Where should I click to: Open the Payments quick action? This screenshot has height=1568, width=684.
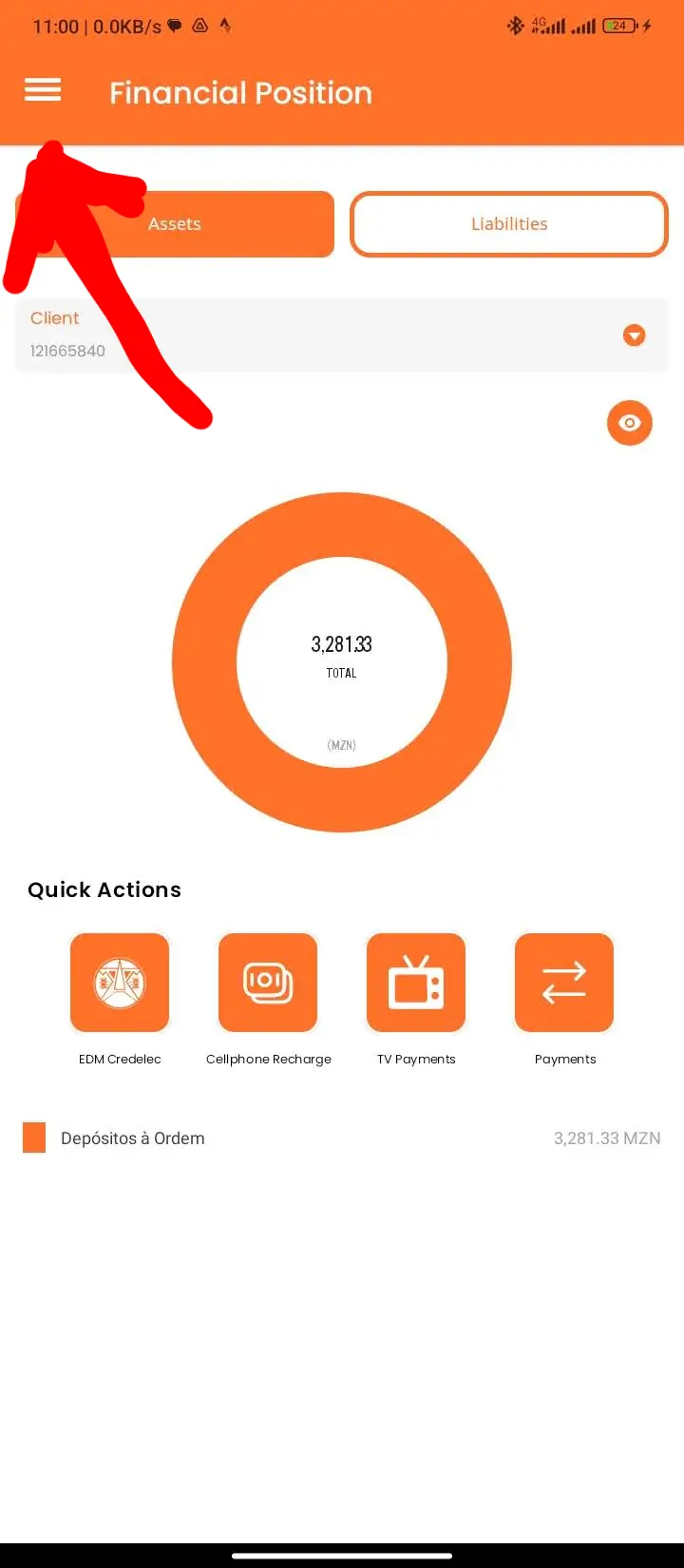(x=564, y=983)
